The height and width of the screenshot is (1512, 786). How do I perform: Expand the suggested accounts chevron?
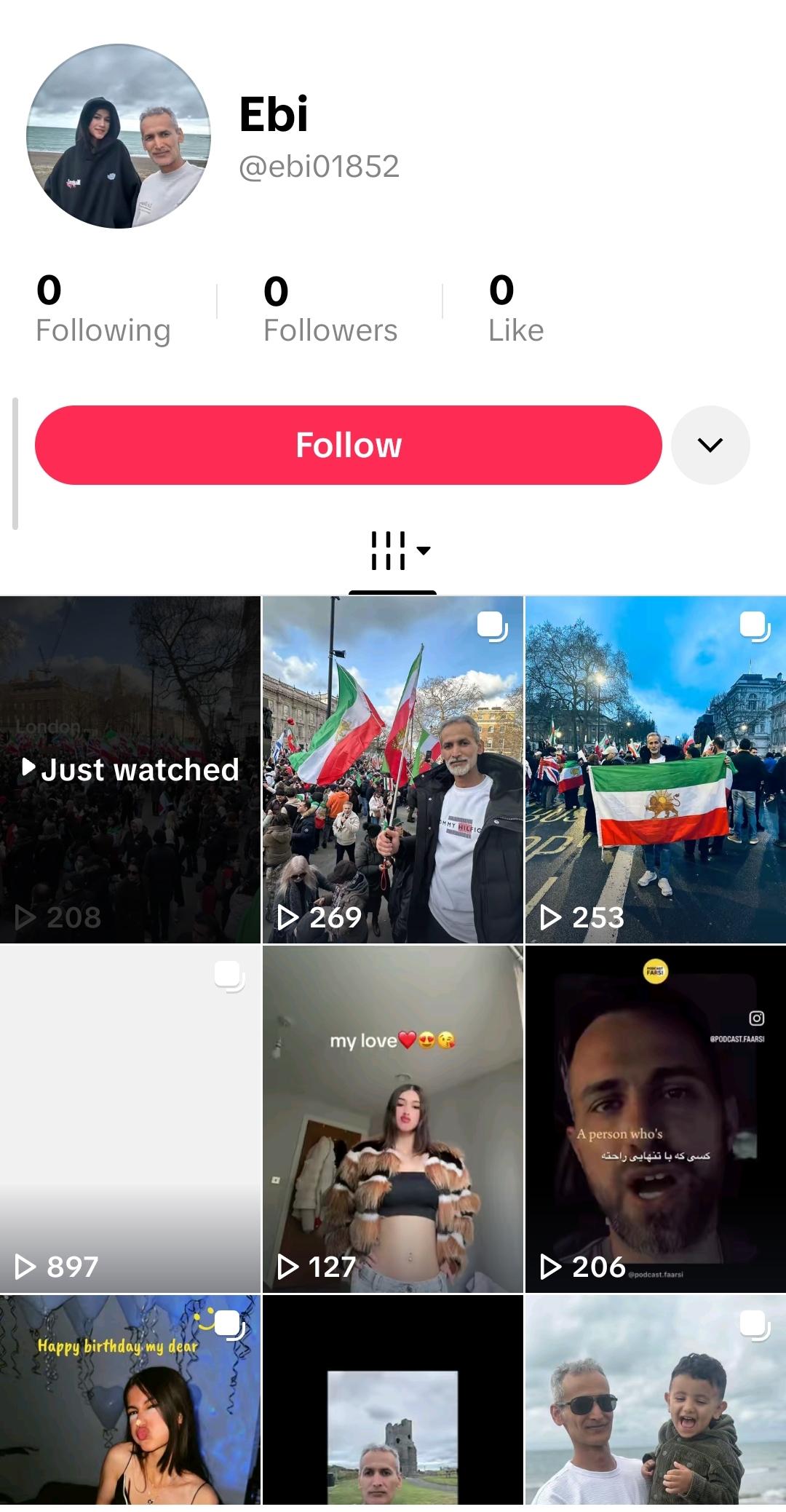click(710, 445)
